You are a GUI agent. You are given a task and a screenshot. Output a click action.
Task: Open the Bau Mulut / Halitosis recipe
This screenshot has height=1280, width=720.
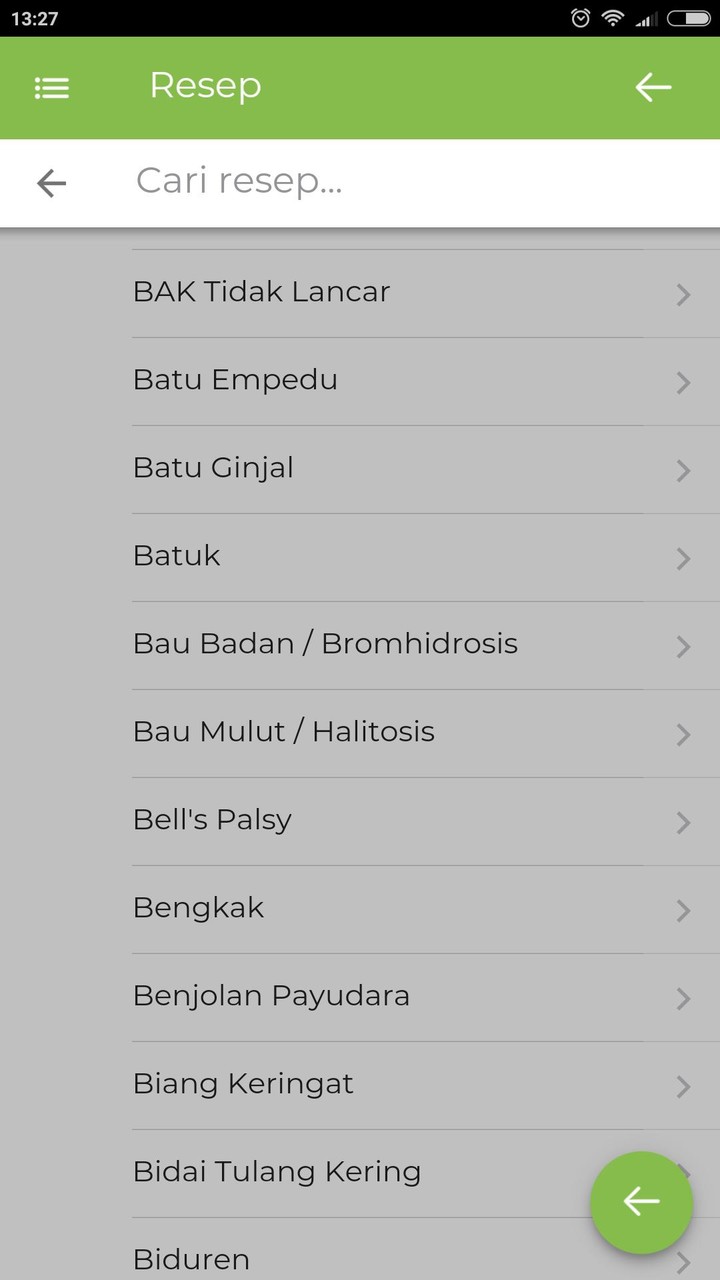[283, 731]
